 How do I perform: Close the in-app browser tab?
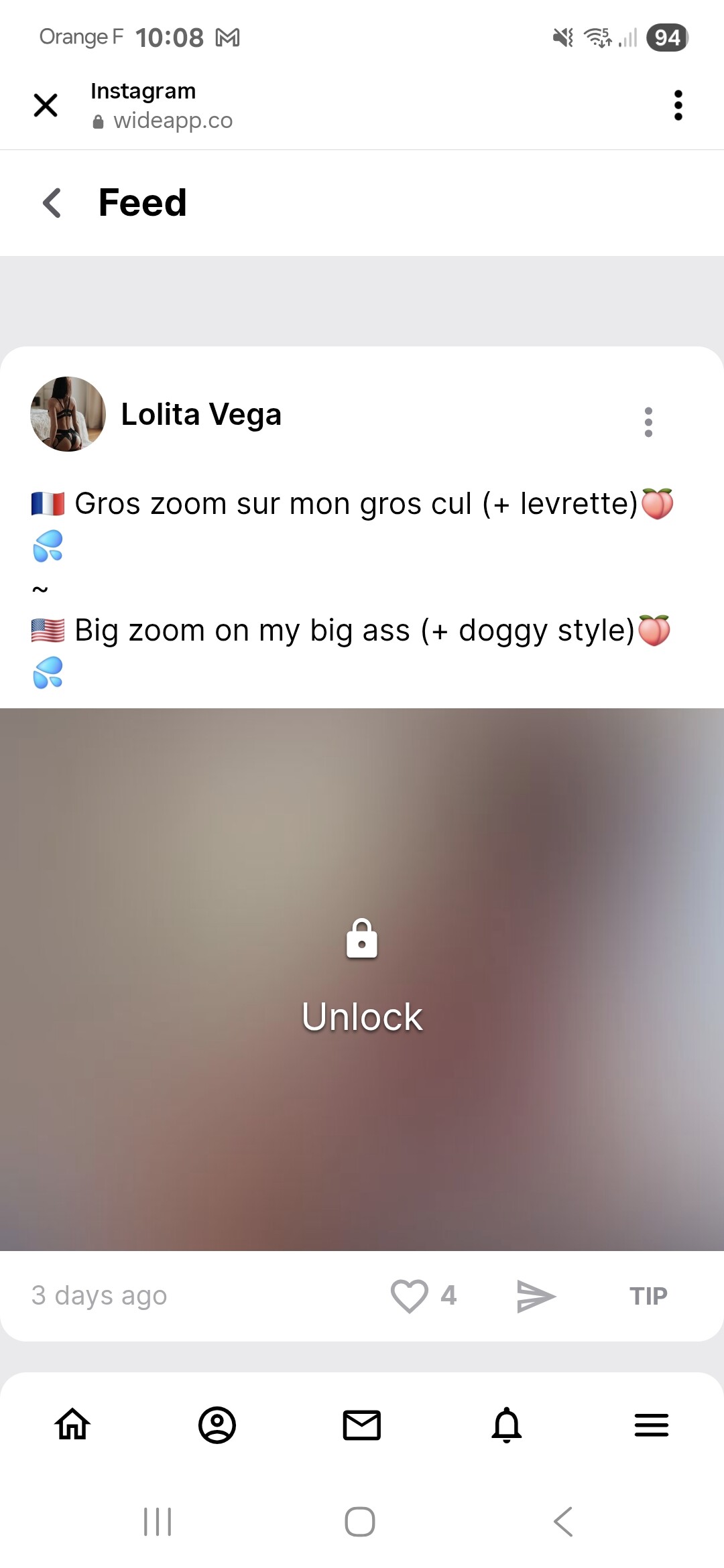[46, 105]
